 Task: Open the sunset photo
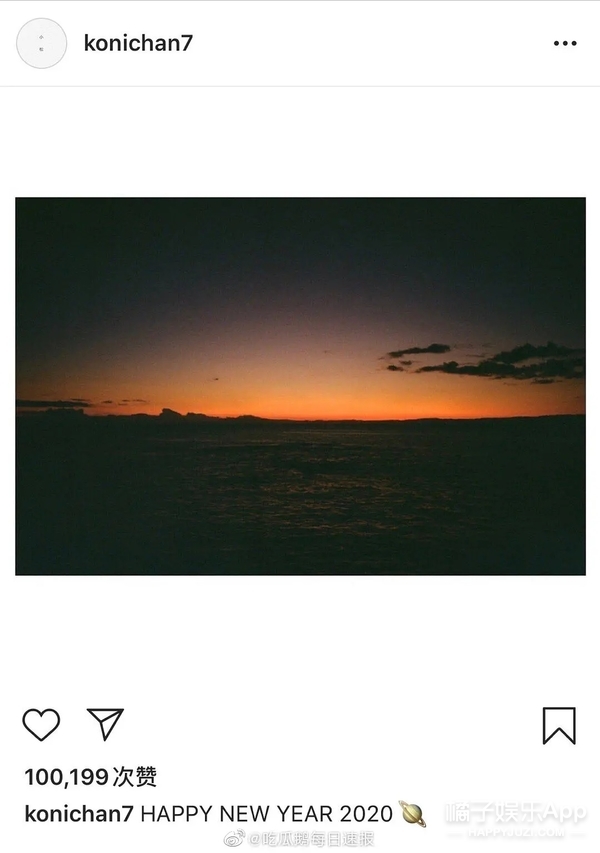pos(300,386)
